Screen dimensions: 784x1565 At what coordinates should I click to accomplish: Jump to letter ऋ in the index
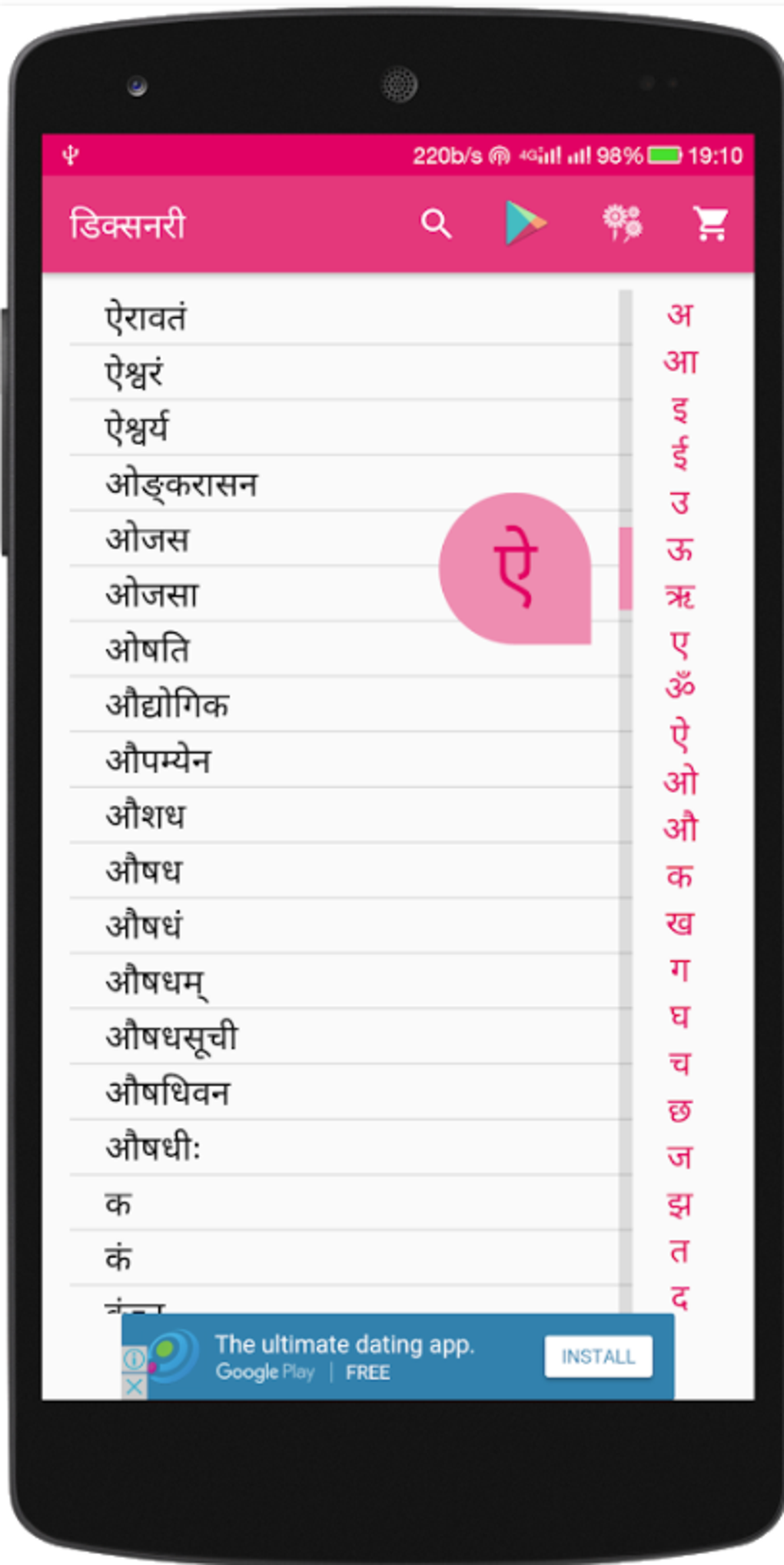click(680, 596)
